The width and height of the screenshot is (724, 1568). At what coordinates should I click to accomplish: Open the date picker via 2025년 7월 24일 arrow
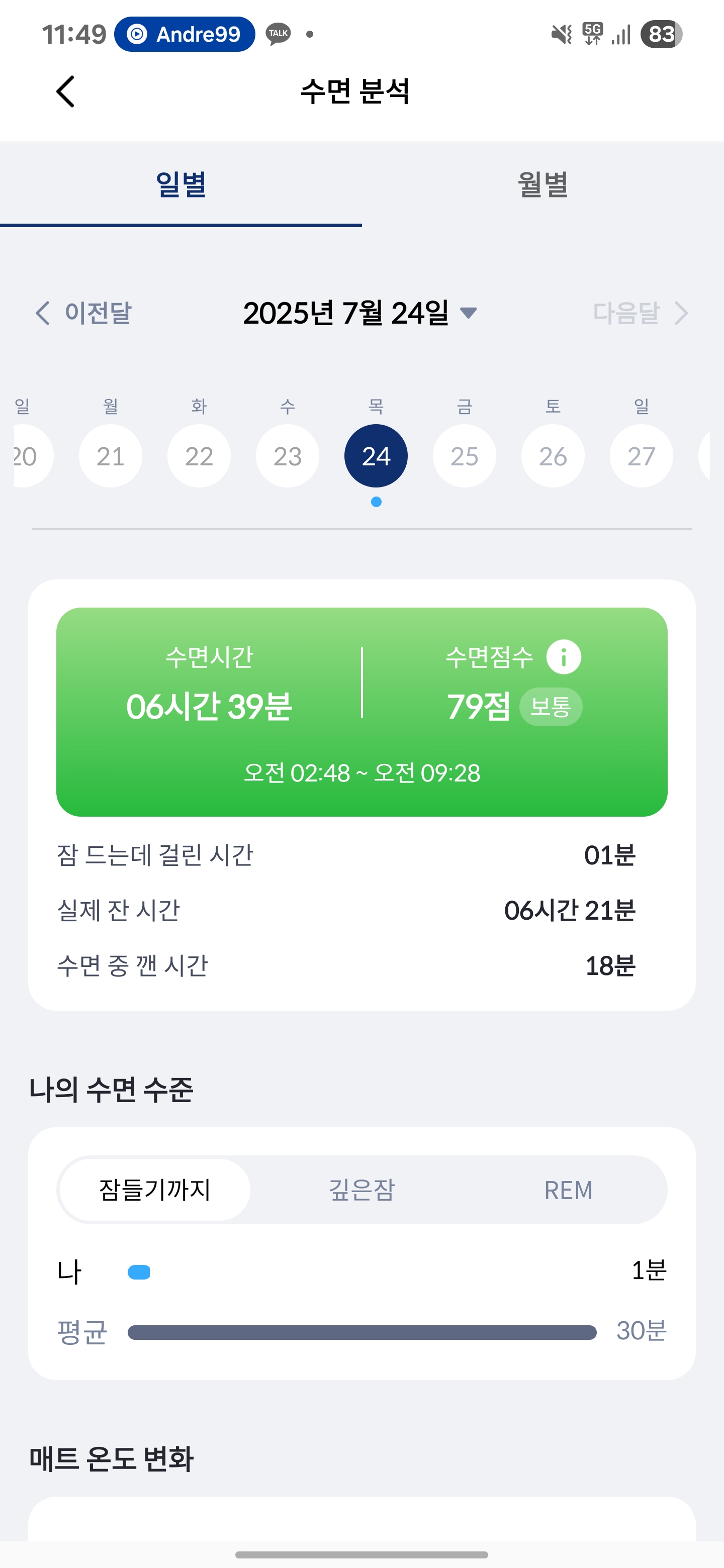coord(469,314)
